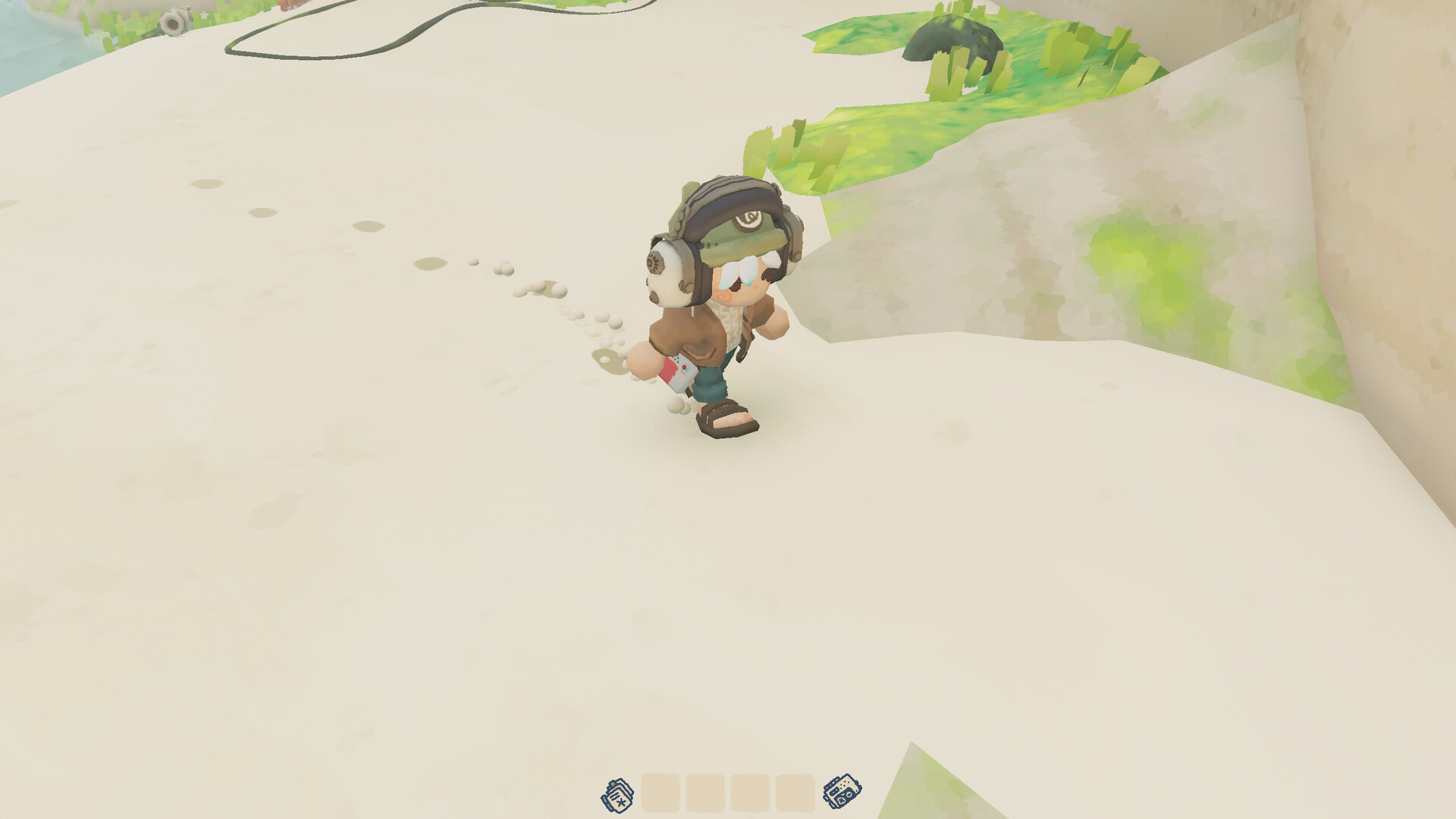Open the walkie-talkie device icon
The image size is (1456, 819).
coord(842,792)
